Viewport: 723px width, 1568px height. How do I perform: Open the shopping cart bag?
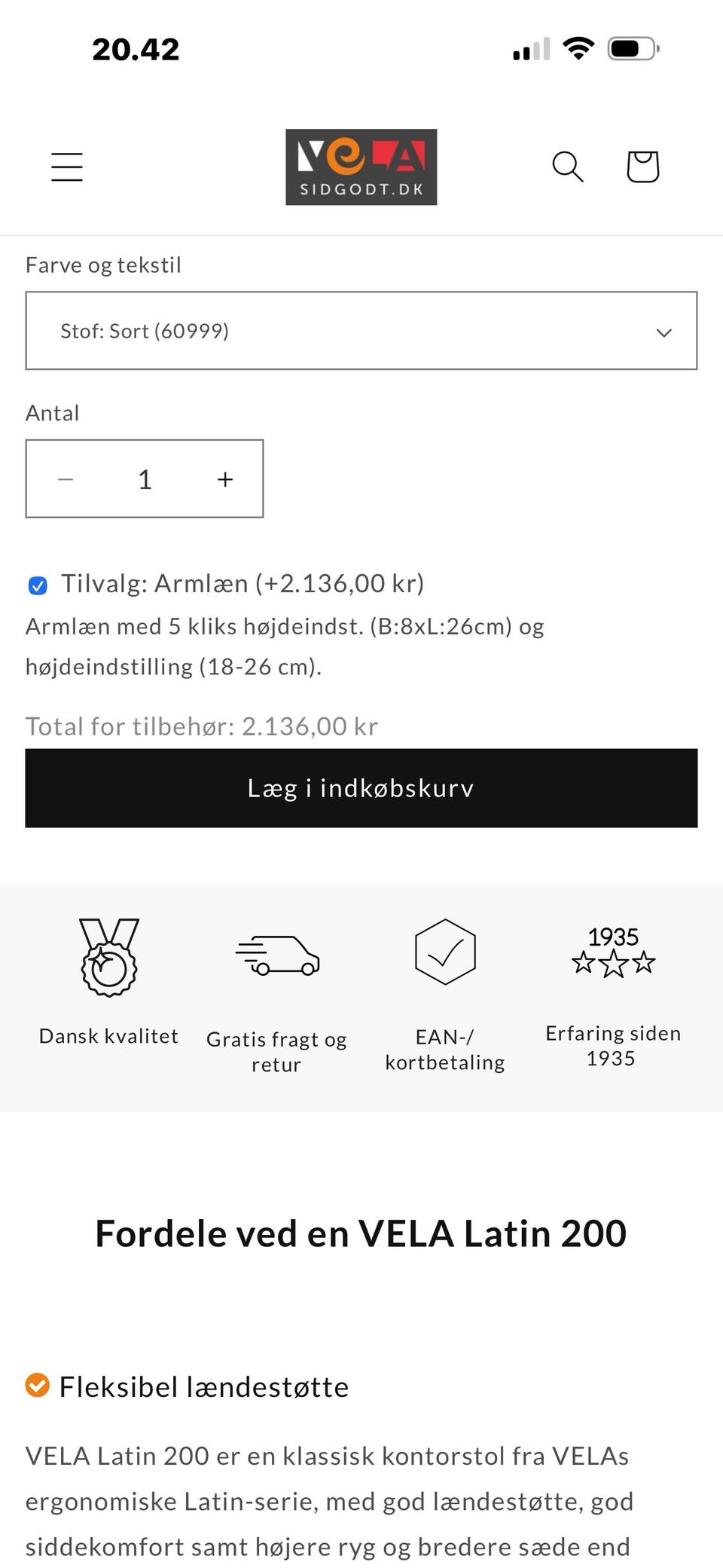coord(642,167)
